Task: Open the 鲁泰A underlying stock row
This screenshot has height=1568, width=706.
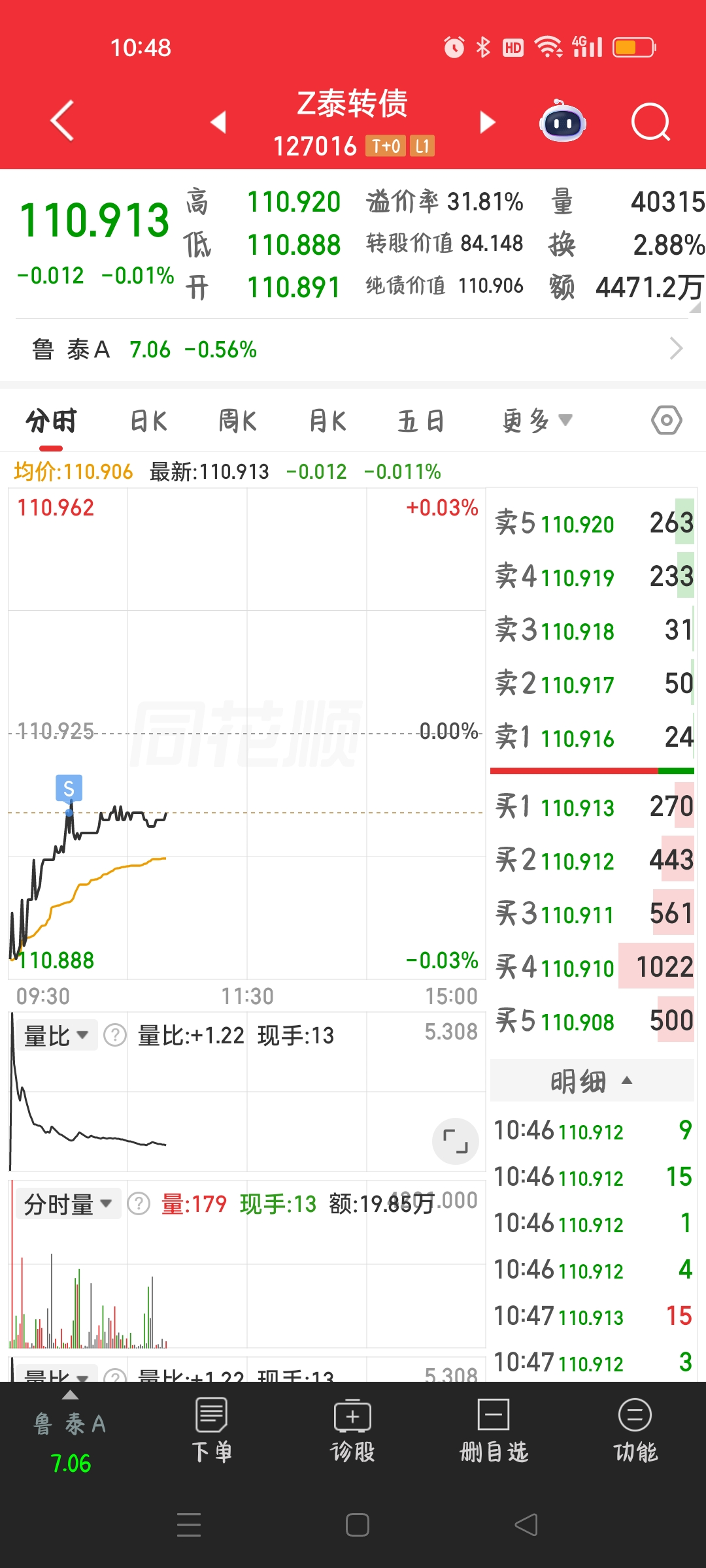Action: (353, 350)
